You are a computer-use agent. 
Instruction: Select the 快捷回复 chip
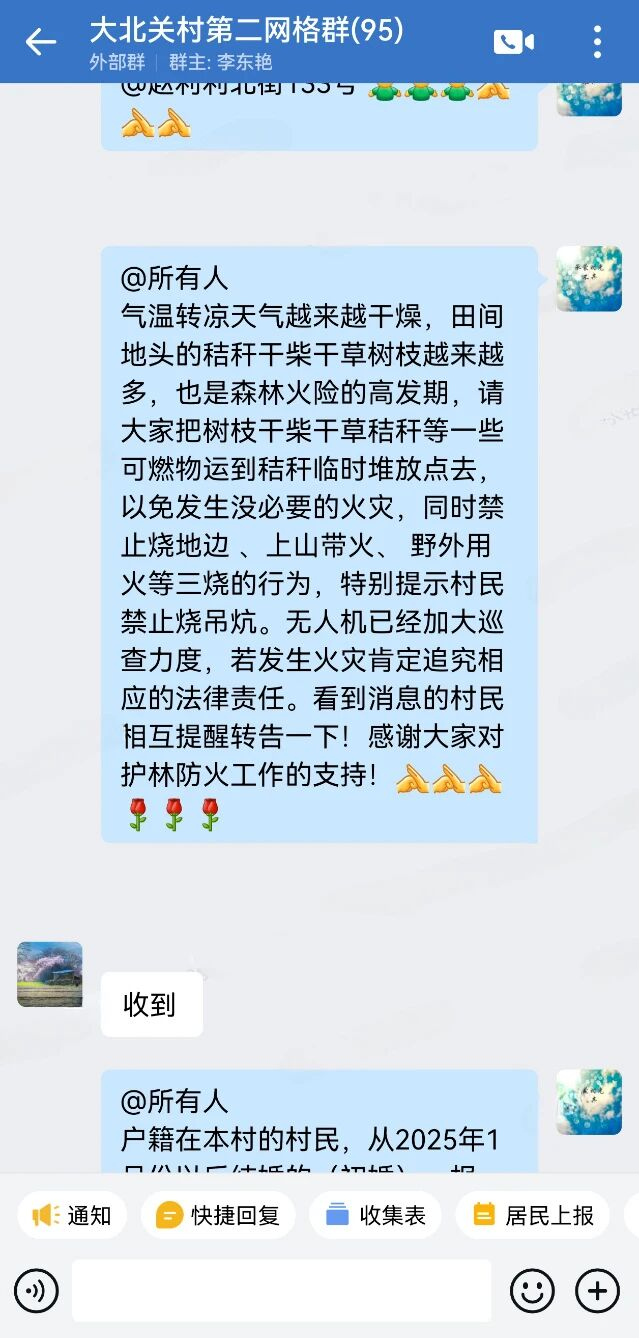point(218,1215)
